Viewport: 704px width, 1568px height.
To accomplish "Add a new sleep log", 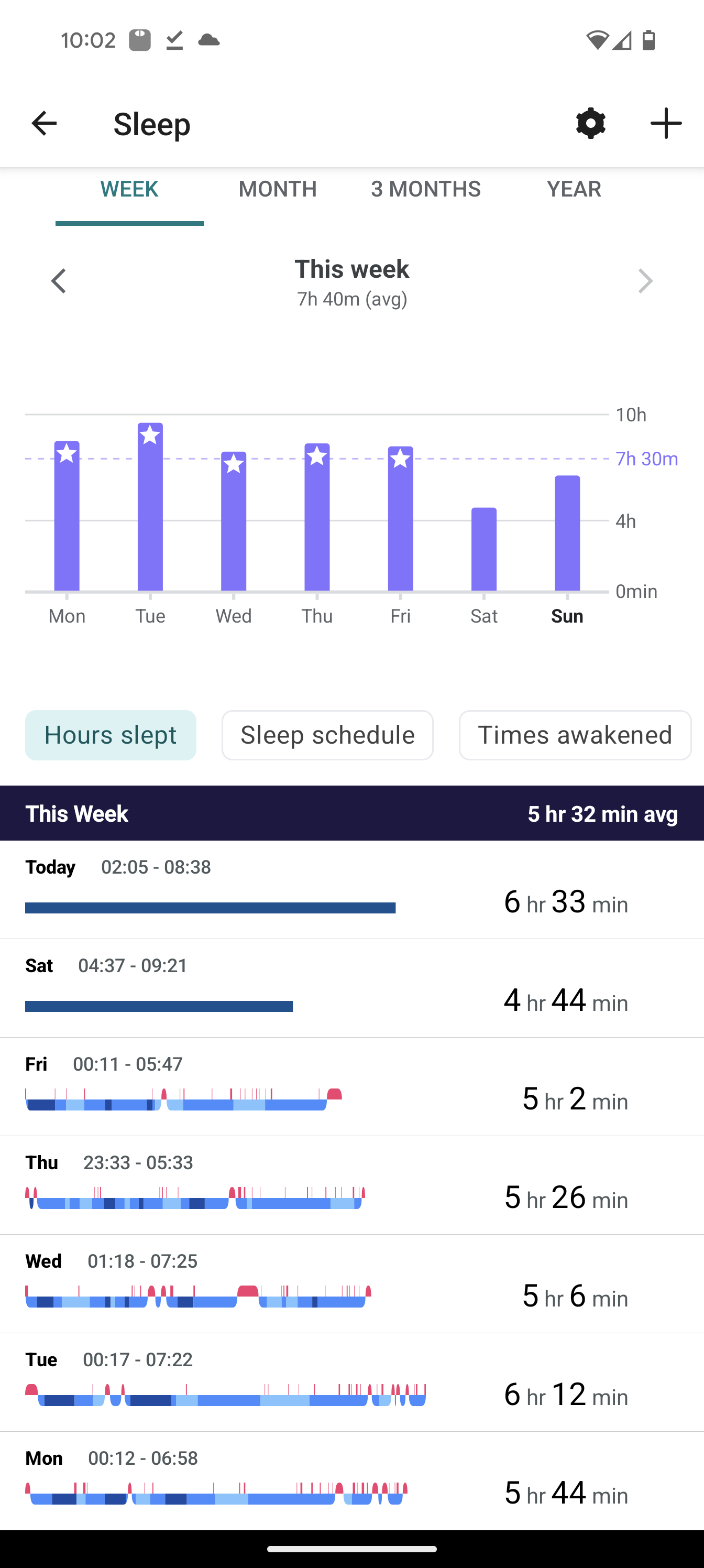I will 666,124.
